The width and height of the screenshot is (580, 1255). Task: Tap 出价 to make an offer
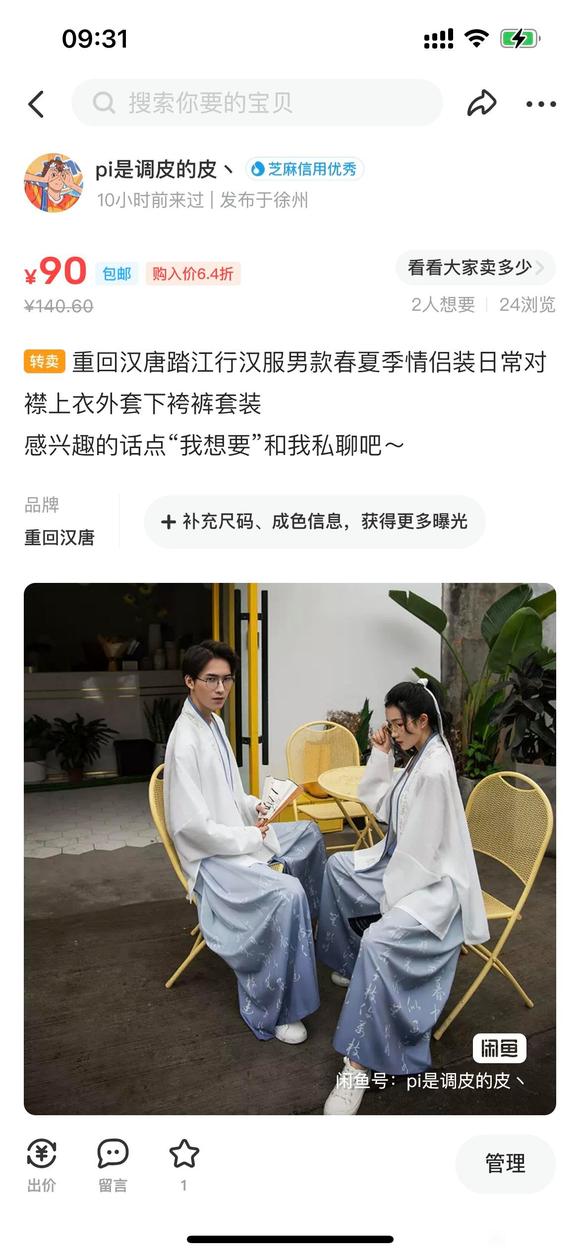pyautogui.click(x=41, y=1165)
